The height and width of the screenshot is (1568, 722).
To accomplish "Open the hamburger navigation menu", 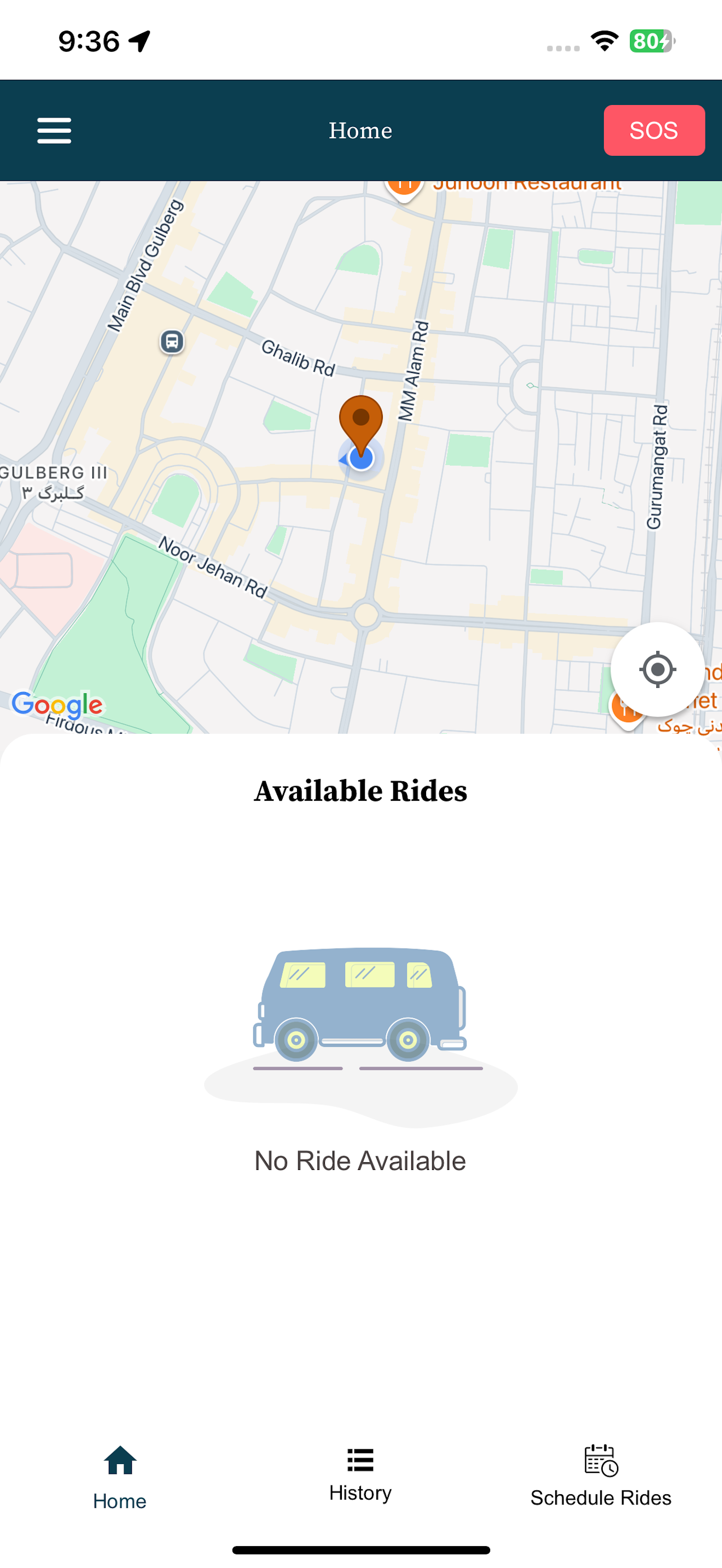I will click(x=54, y=130).
